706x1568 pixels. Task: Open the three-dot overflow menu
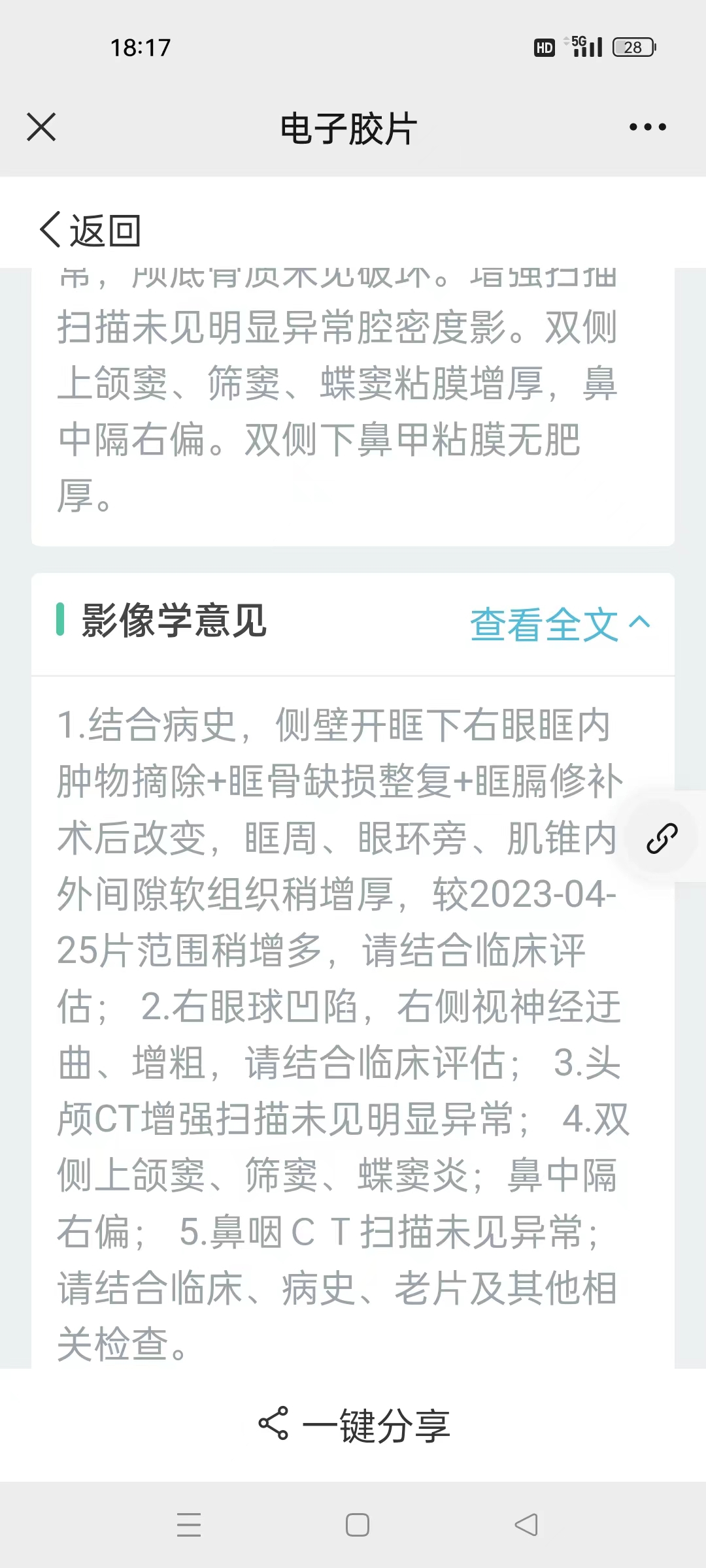click(x=647, y=127)
